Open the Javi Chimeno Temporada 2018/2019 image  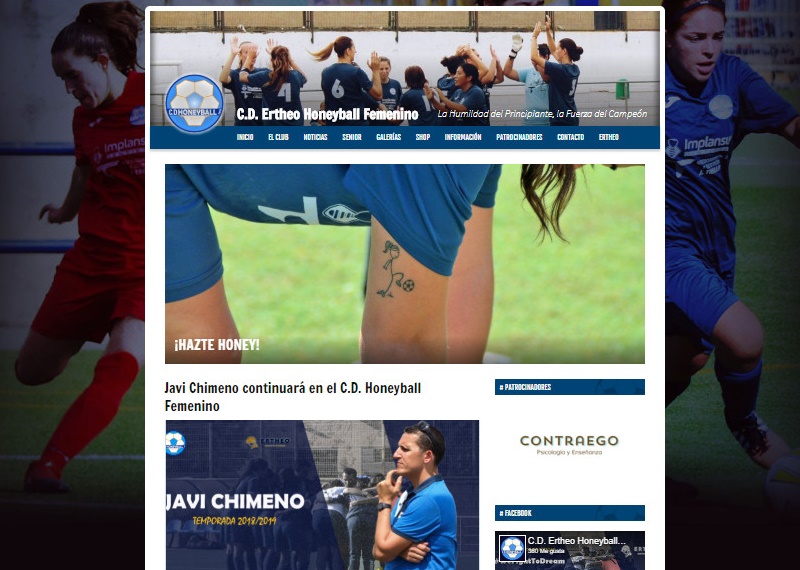point(322,494)
